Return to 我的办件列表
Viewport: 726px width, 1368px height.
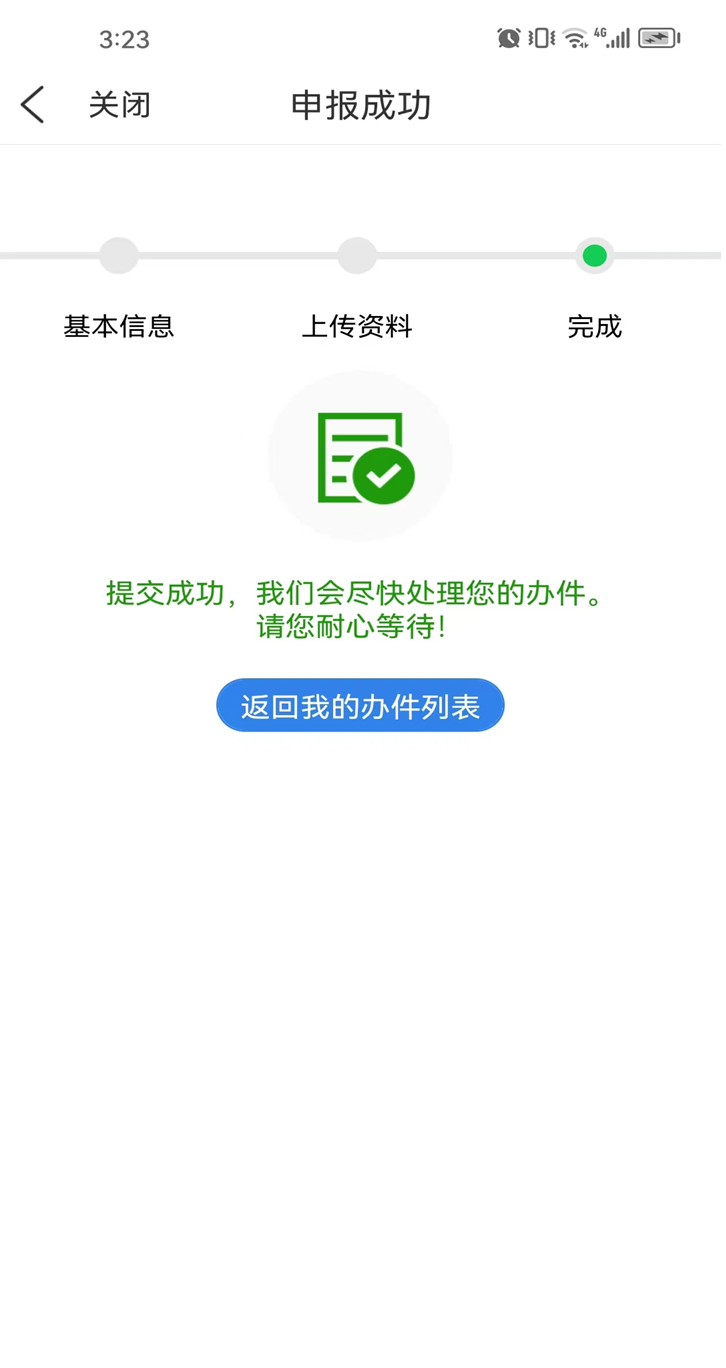point(360,709)
